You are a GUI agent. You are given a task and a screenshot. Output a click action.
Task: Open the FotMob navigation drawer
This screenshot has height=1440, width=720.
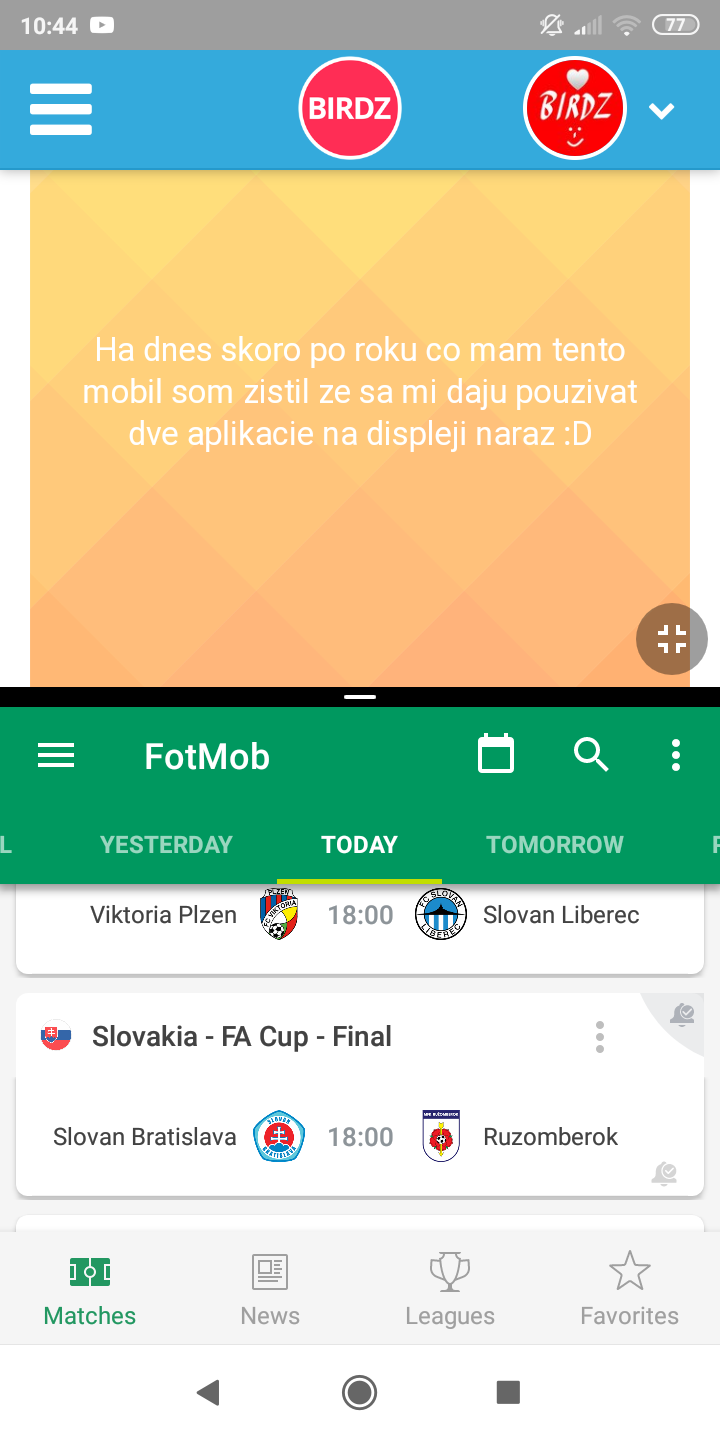tap(56, 756)
